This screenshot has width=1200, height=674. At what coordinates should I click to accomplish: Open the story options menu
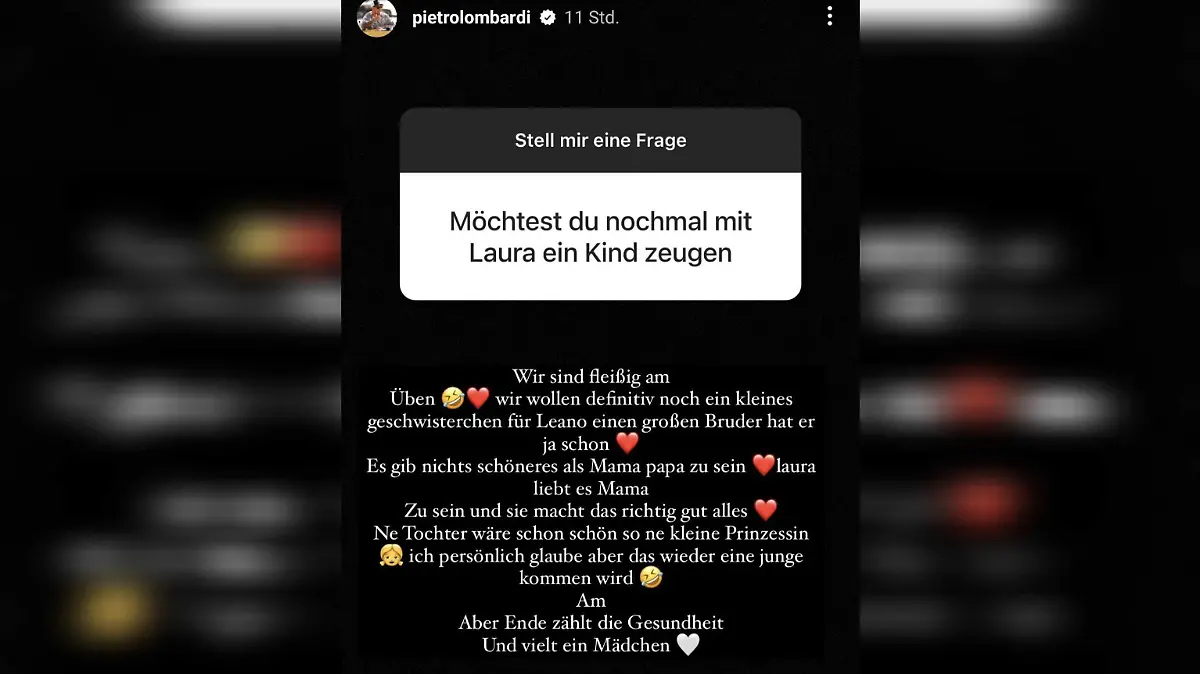click(x=829, y=17)
